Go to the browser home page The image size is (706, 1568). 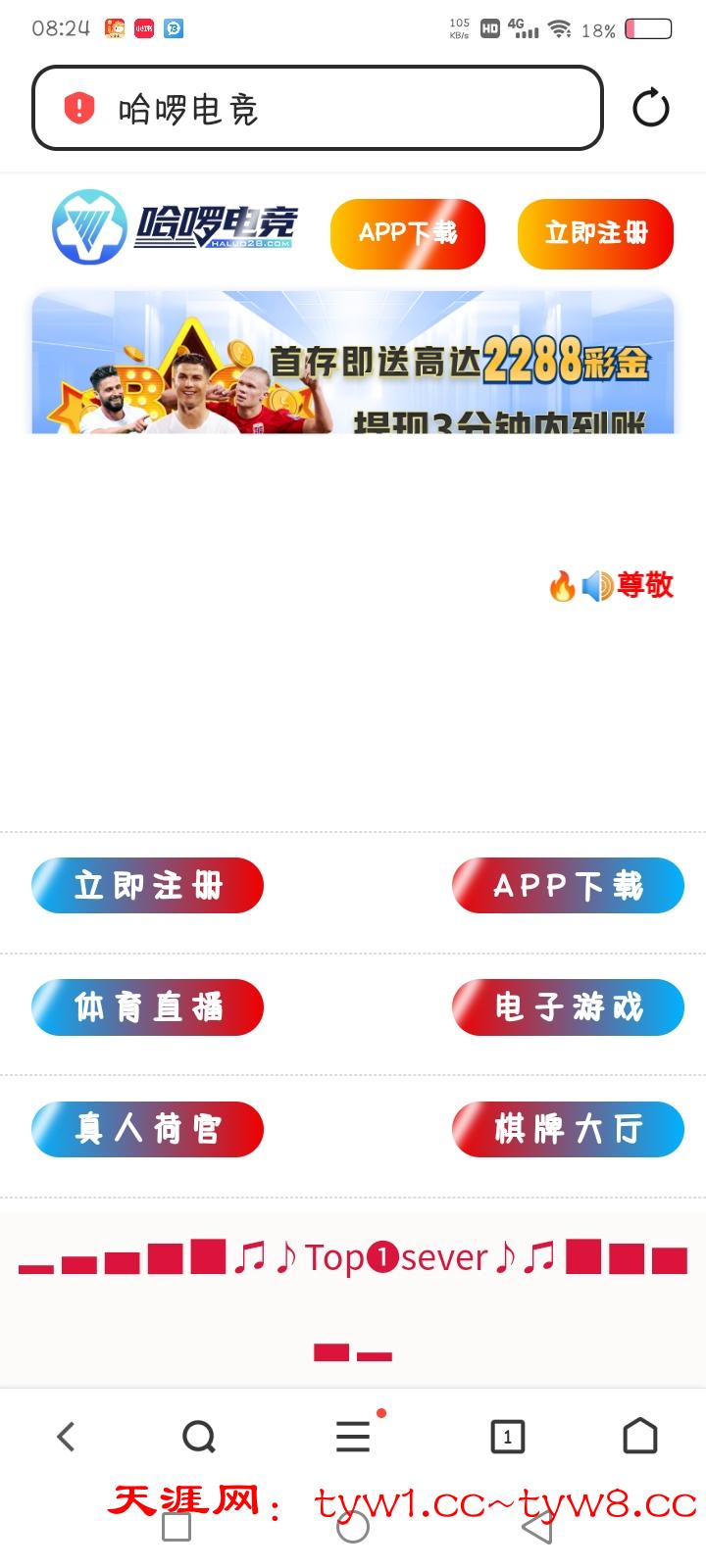pyautogui.click(x=640, y=1437)
